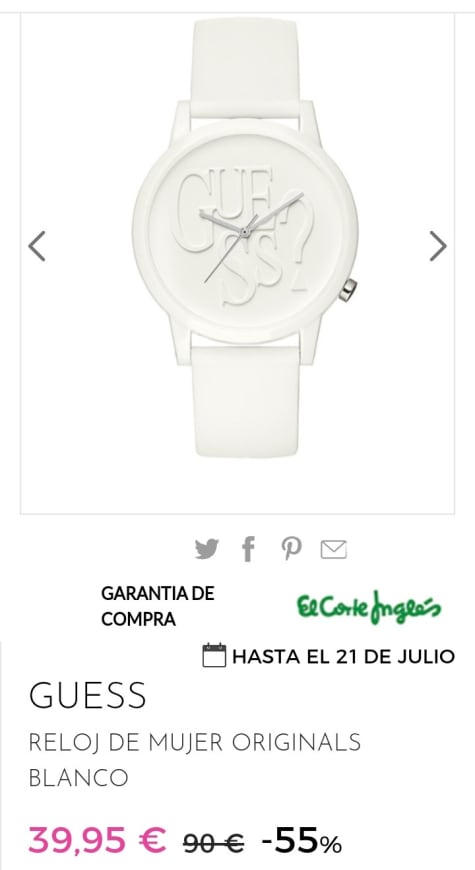The image size is (475, 870).
Task: Show the next product image
Action: (438, 246)
